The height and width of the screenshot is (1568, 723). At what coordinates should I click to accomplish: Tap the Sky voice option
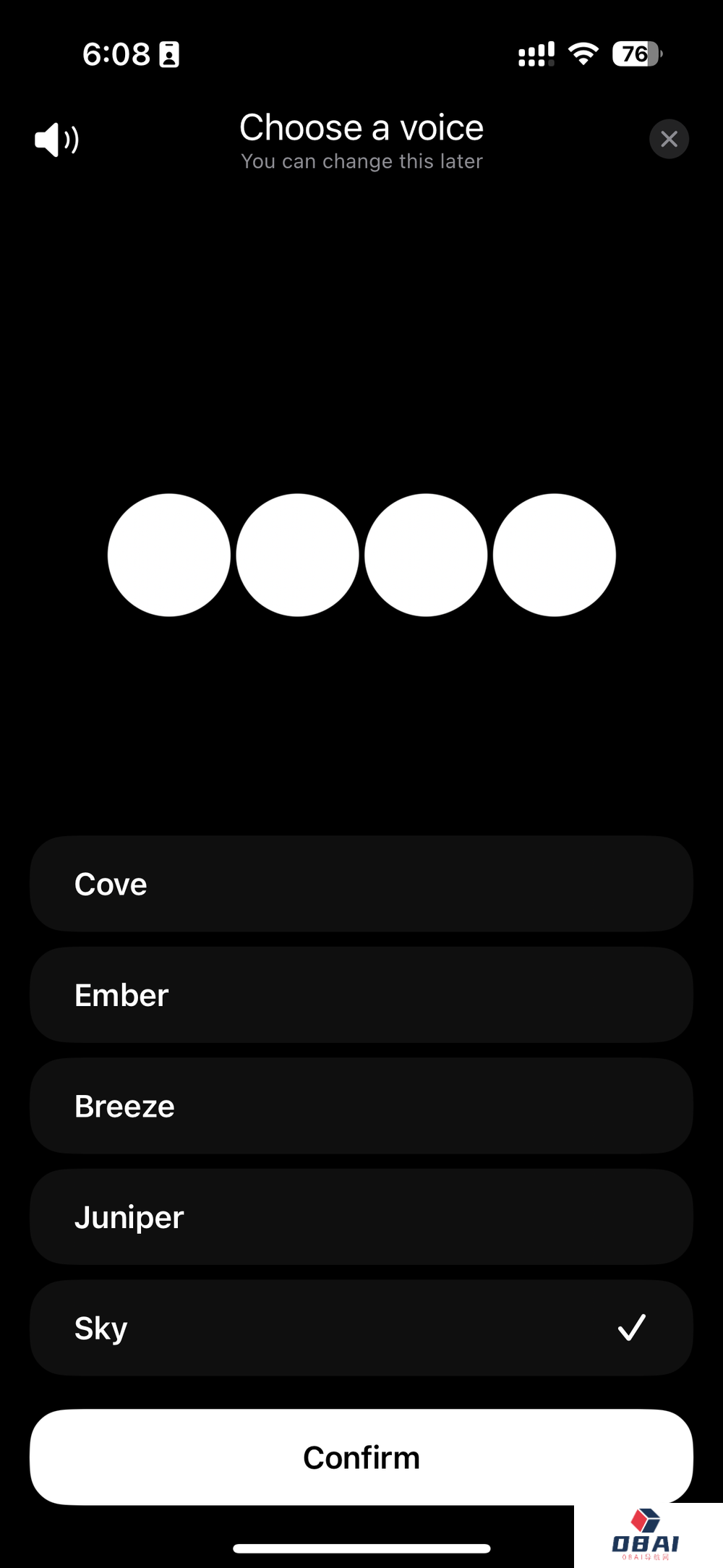tap(361, 1328)
